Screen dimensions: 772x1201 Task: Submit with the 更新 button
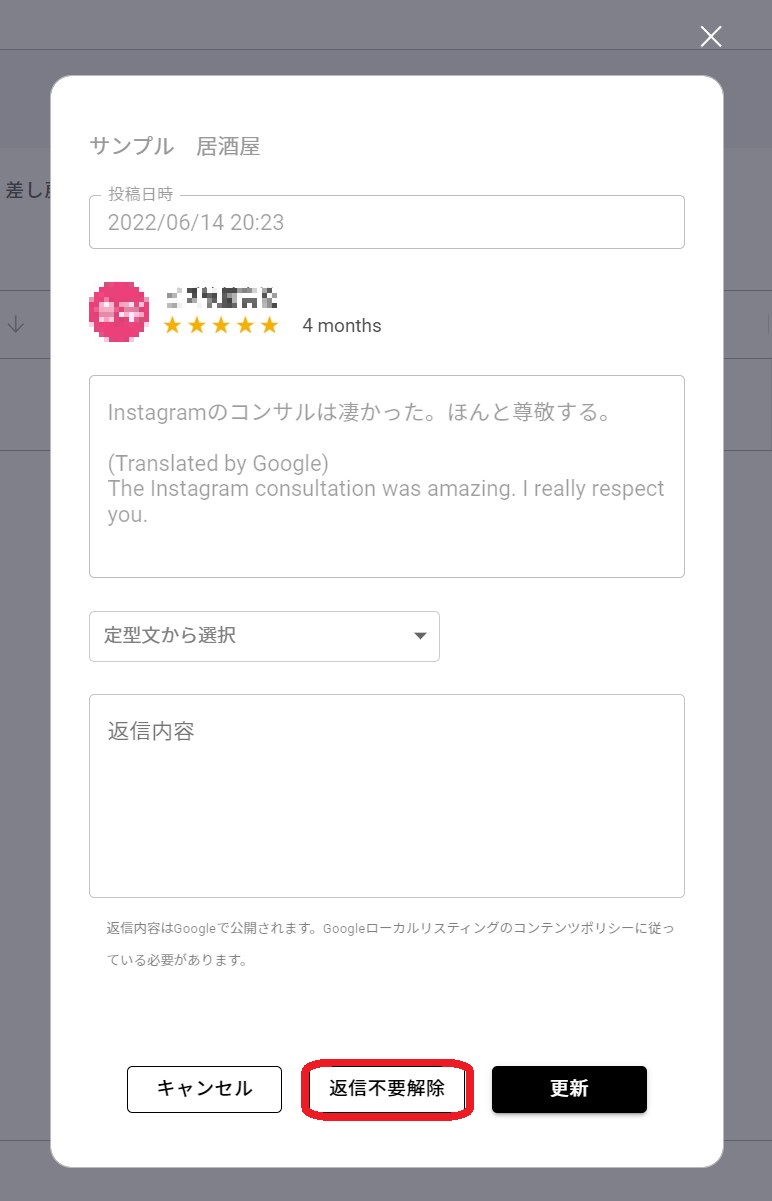pos(569,1089)
